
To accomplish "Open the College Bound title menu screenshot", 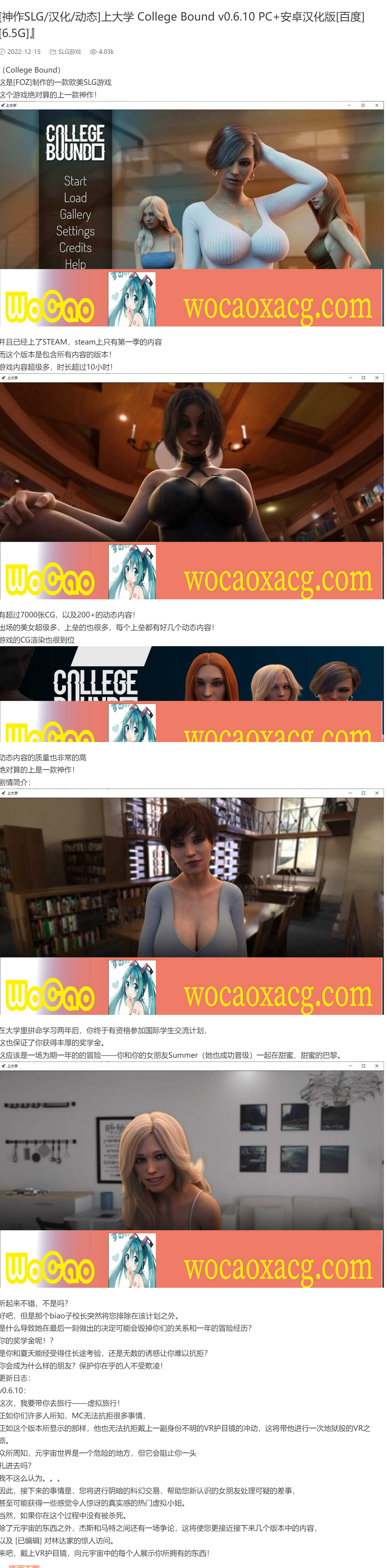I will click(x=192, y=189).
